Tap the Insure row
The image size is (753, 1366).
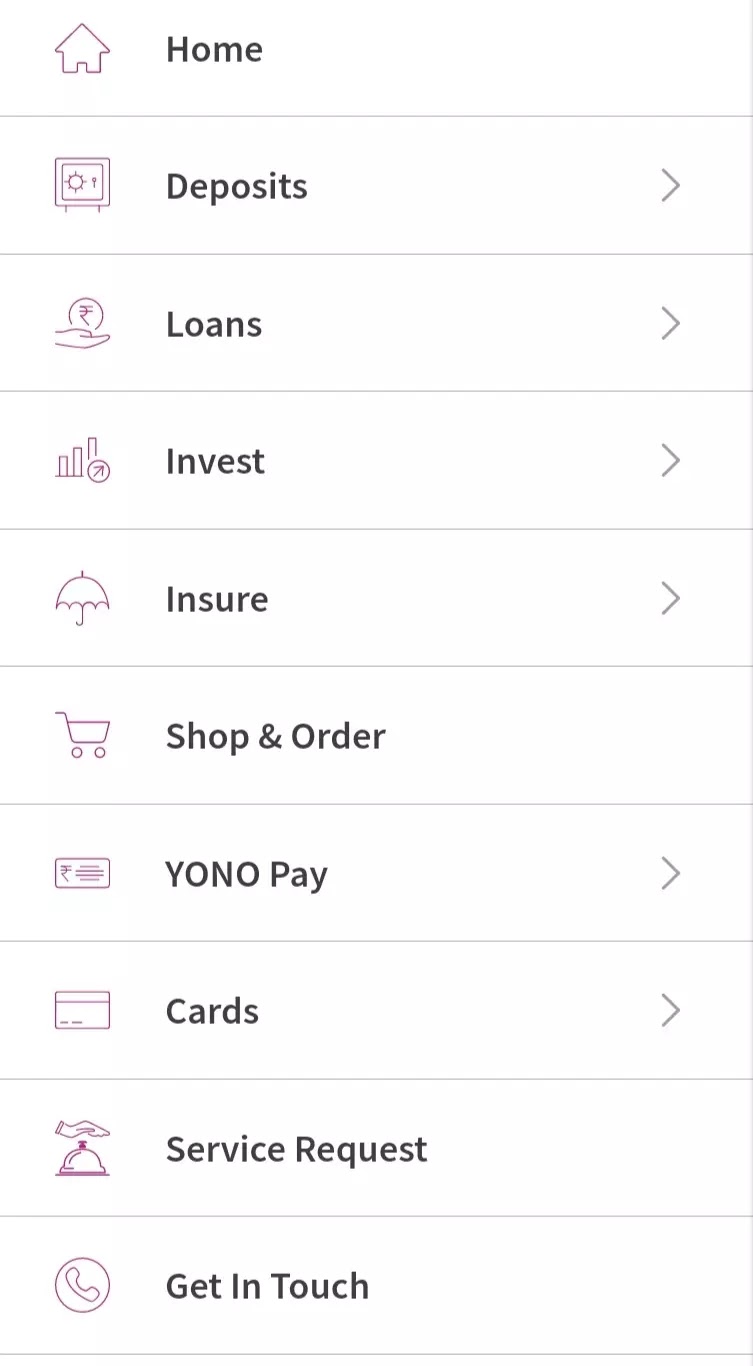click(217, 599)
